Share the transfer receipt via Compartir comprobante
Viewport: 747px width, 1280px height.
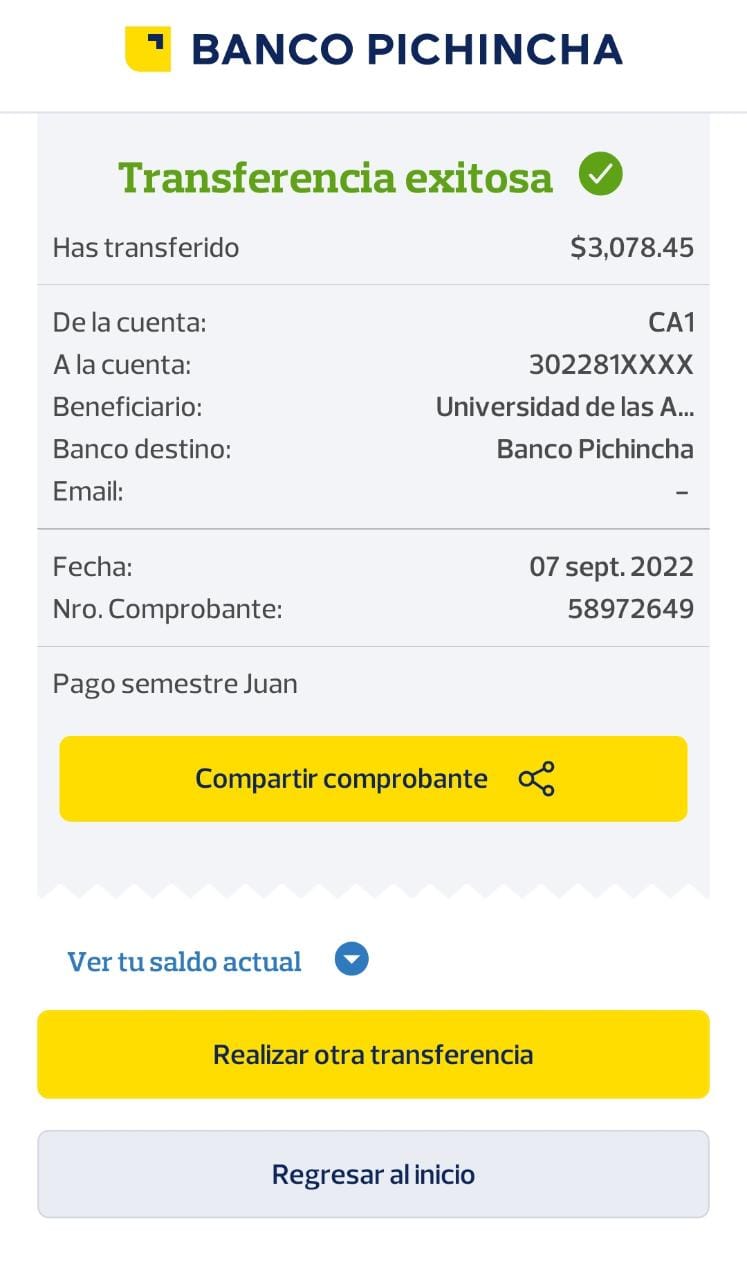[373, 779]
